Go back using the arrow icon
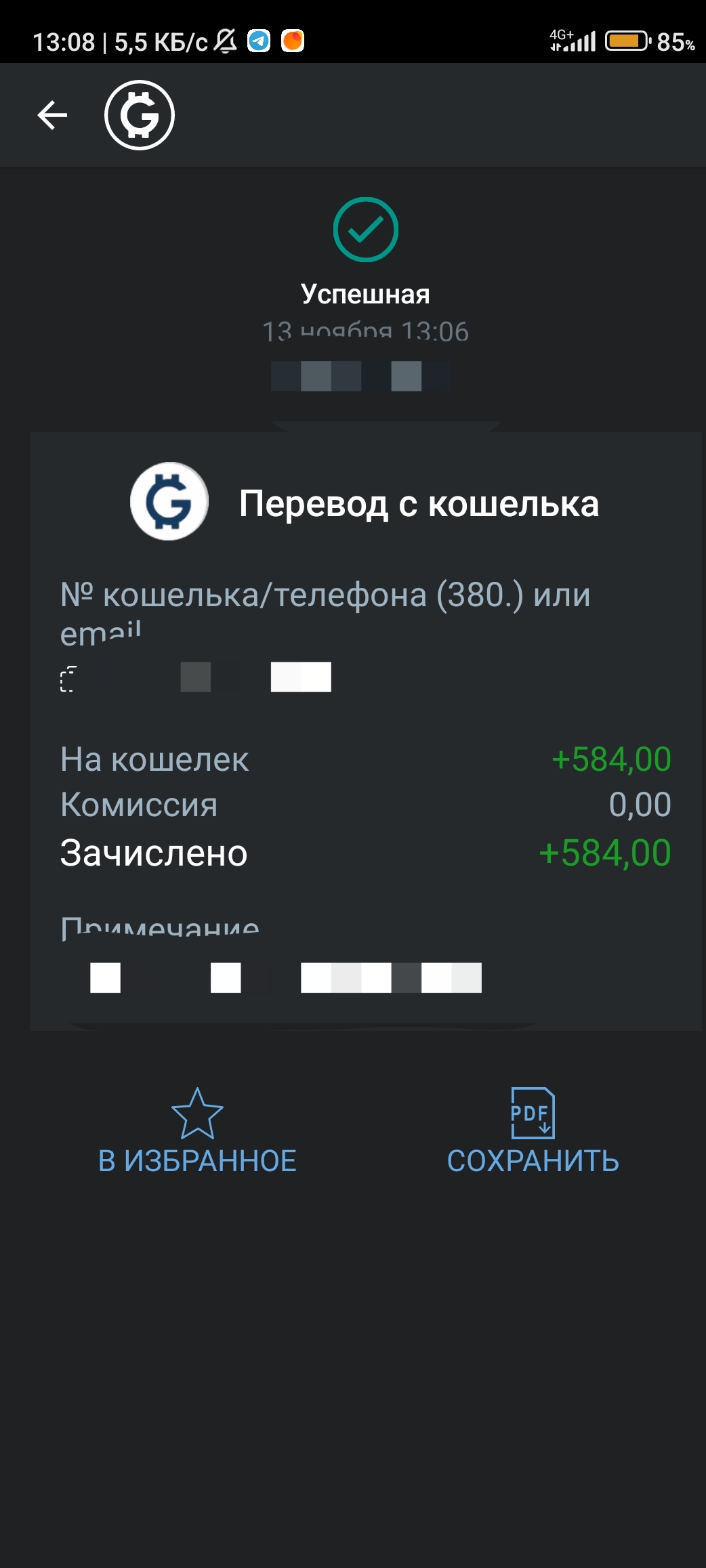The width and height of the screenshot is (706, 1568). click(x=52, y=115)
